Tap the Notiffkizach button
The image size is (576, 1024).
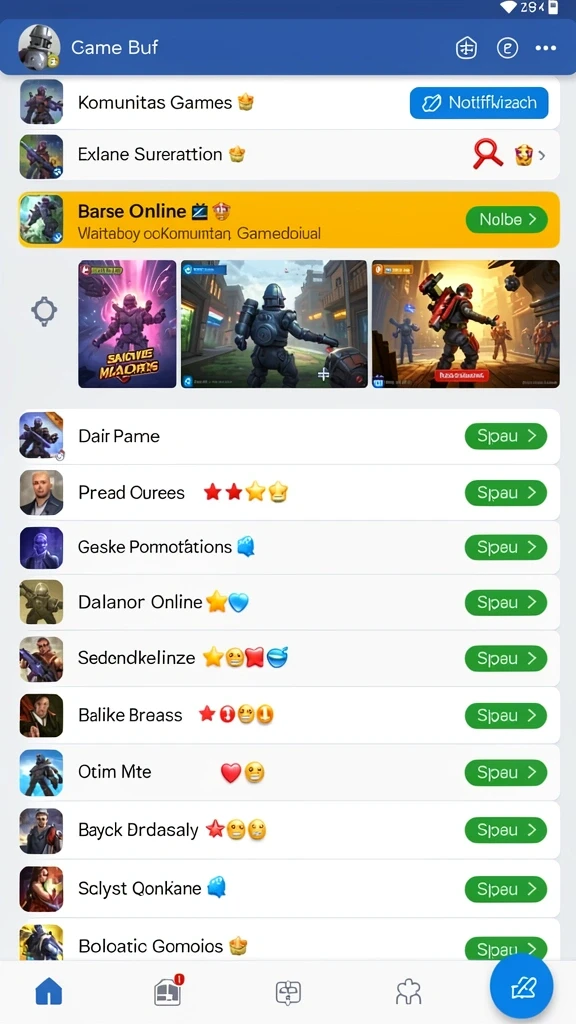coord(479,103)
